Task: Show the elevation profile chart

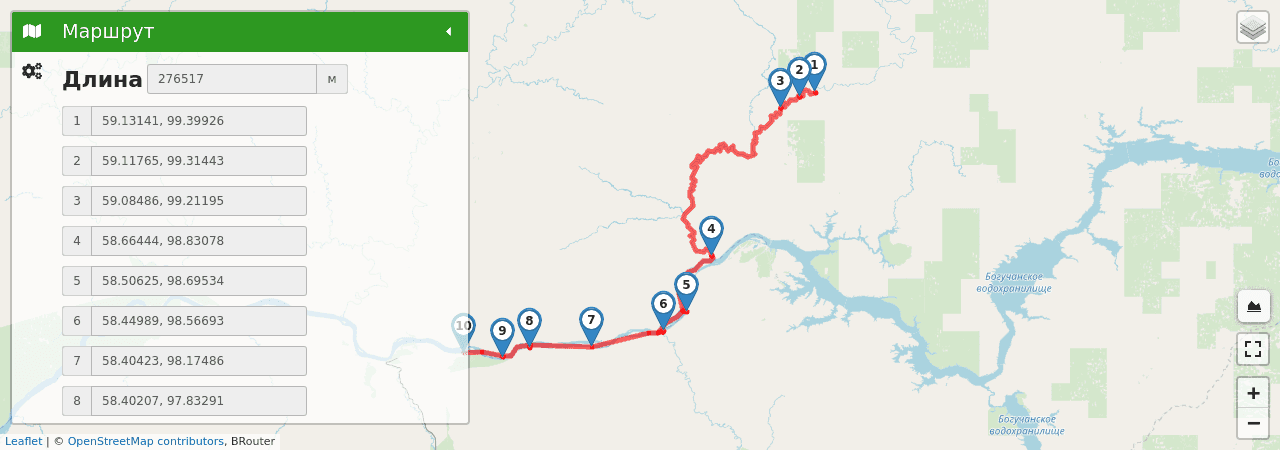Action: 1253,306
